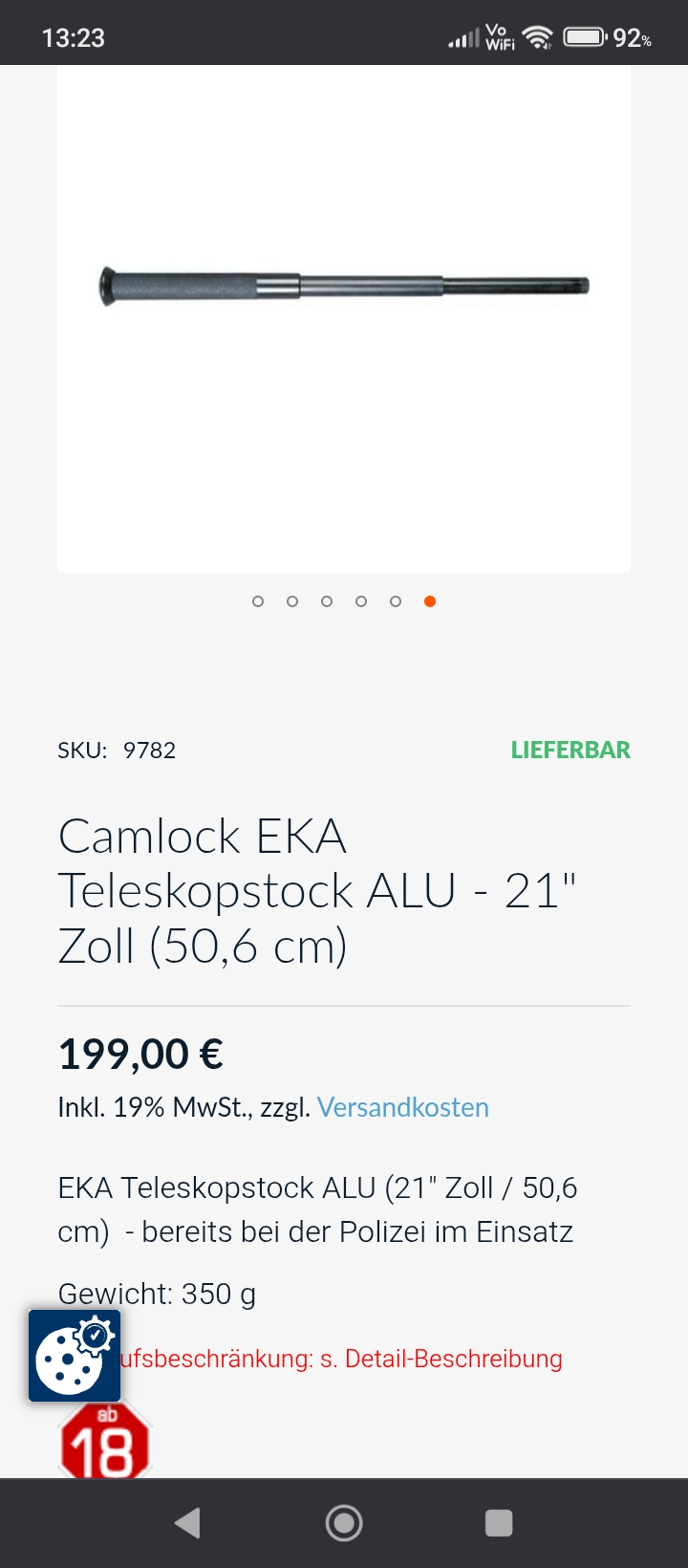
Task: Open the cookie settings icon
Action: 75,1356
